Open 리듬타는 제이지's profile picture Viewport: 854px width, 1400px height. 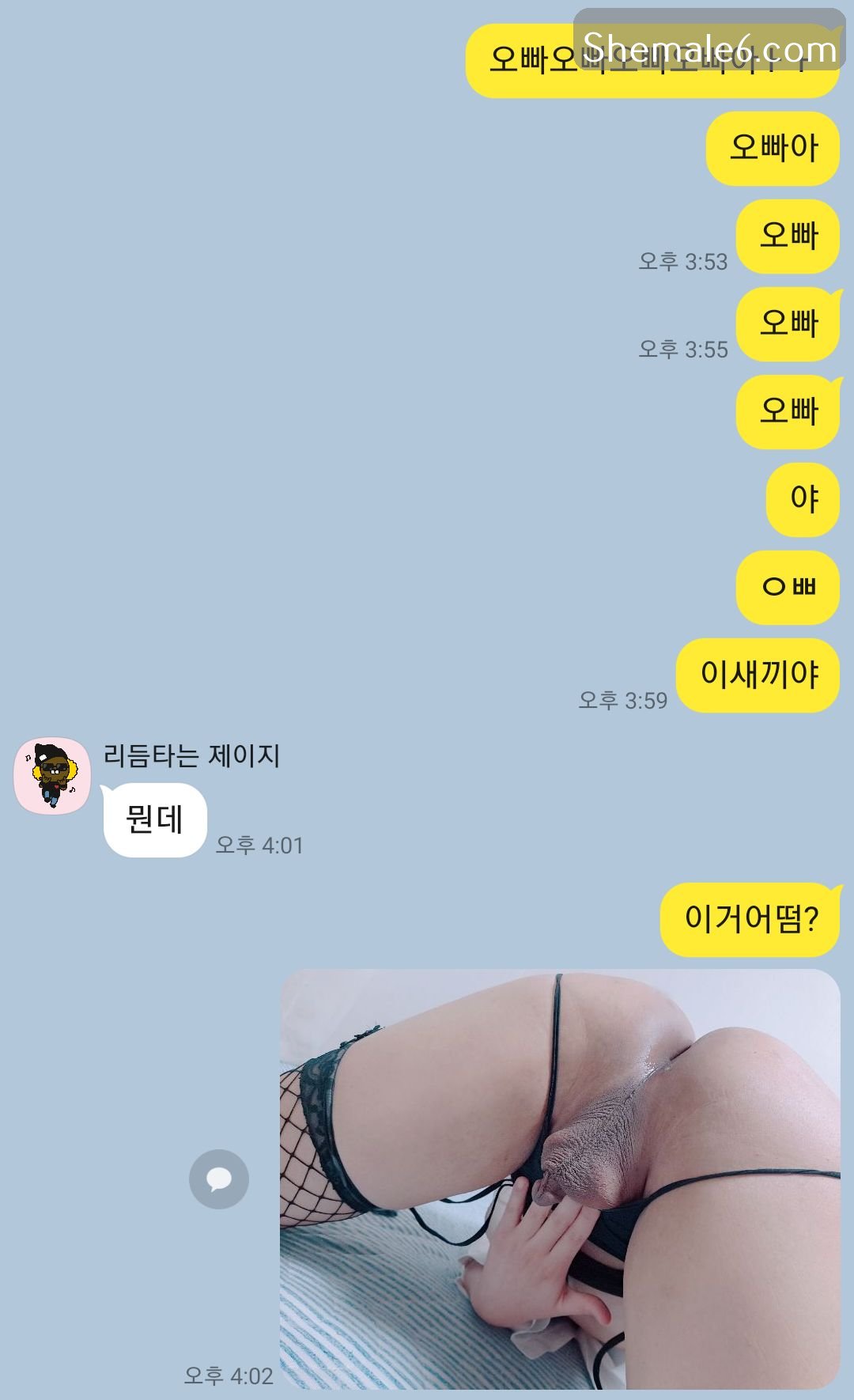tap(52, 776)
